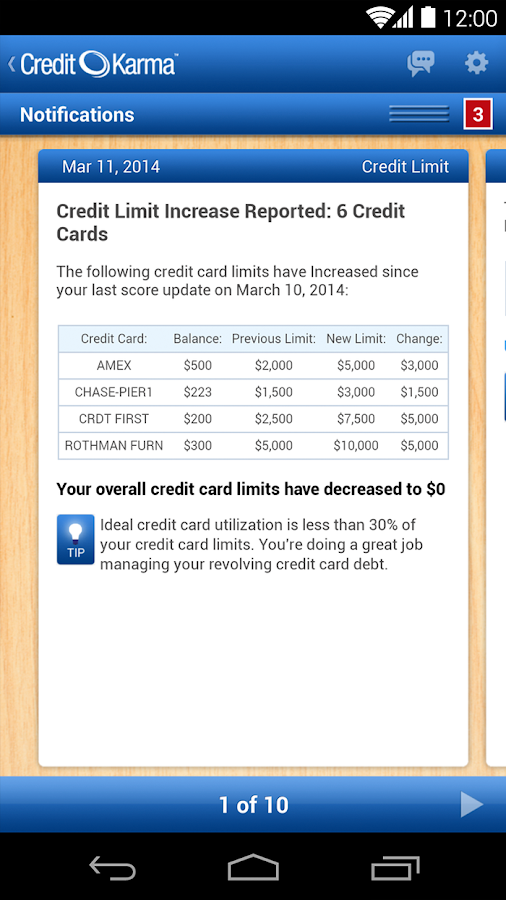The image size is (506, 900).
Task: Tap the Android home button
Action: [x=253, y=867]
